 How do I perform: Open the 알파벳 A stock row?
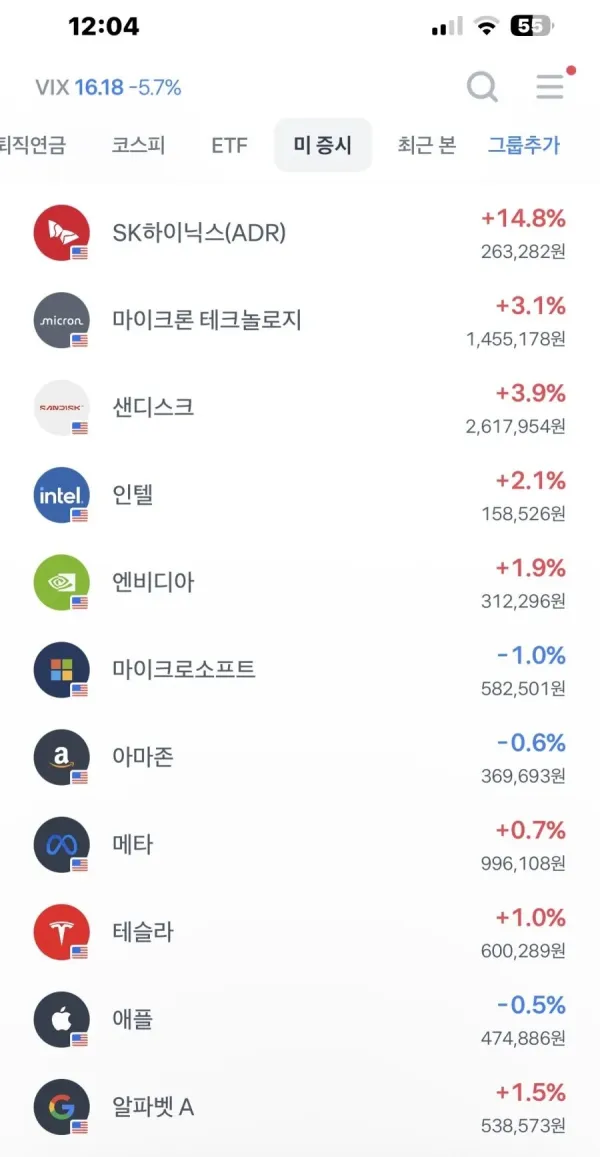point(300,1107)
